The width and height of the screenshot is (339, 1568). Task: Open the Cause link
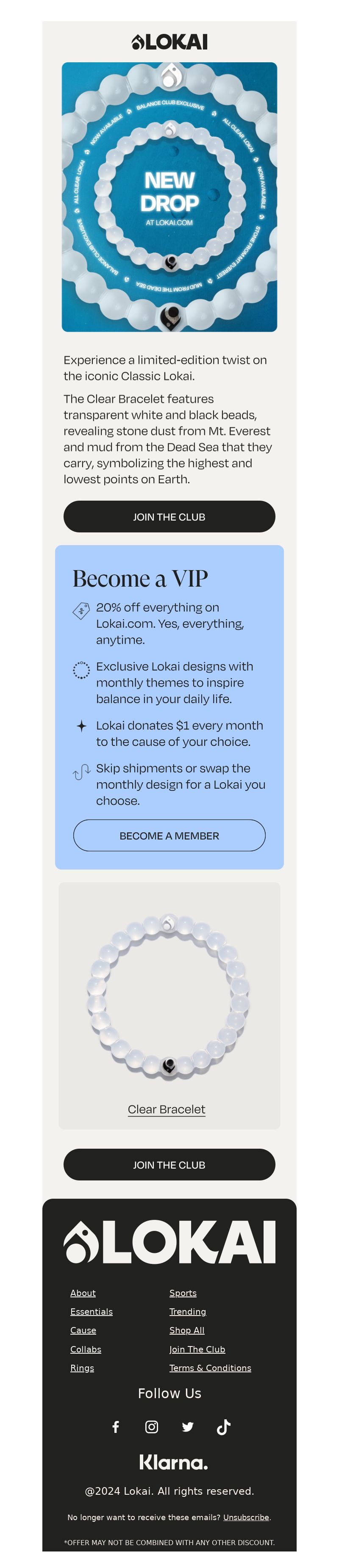point(83,1331)
